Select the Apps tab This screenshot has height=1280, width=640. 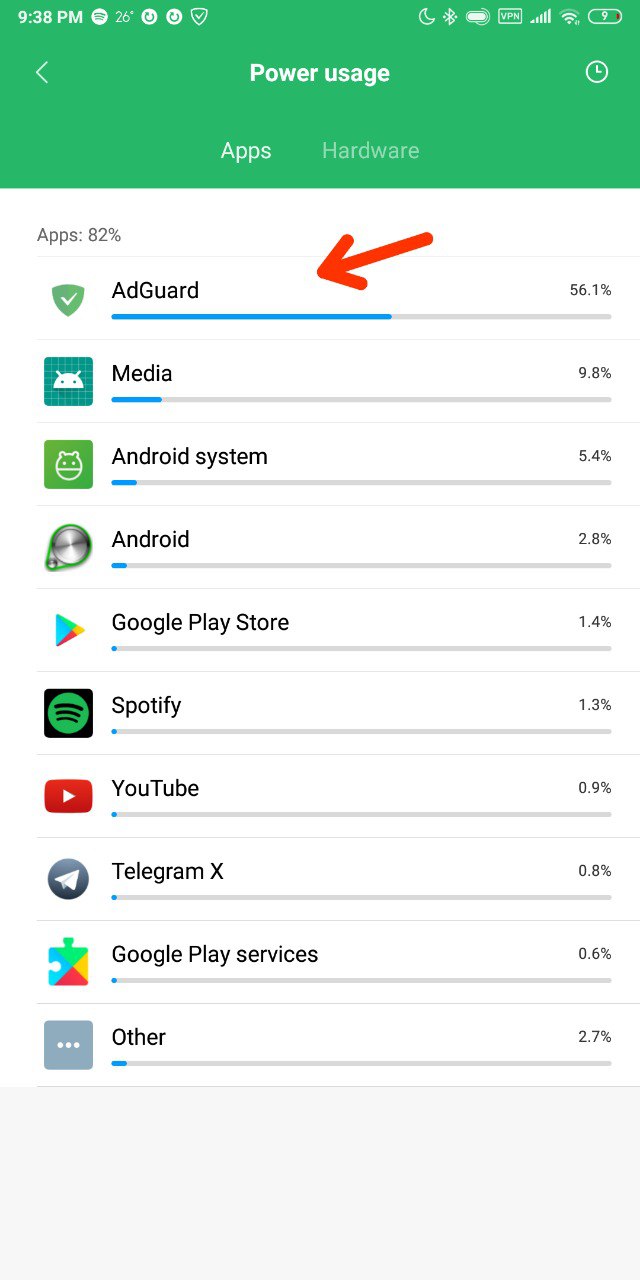(x=246, y=151)
